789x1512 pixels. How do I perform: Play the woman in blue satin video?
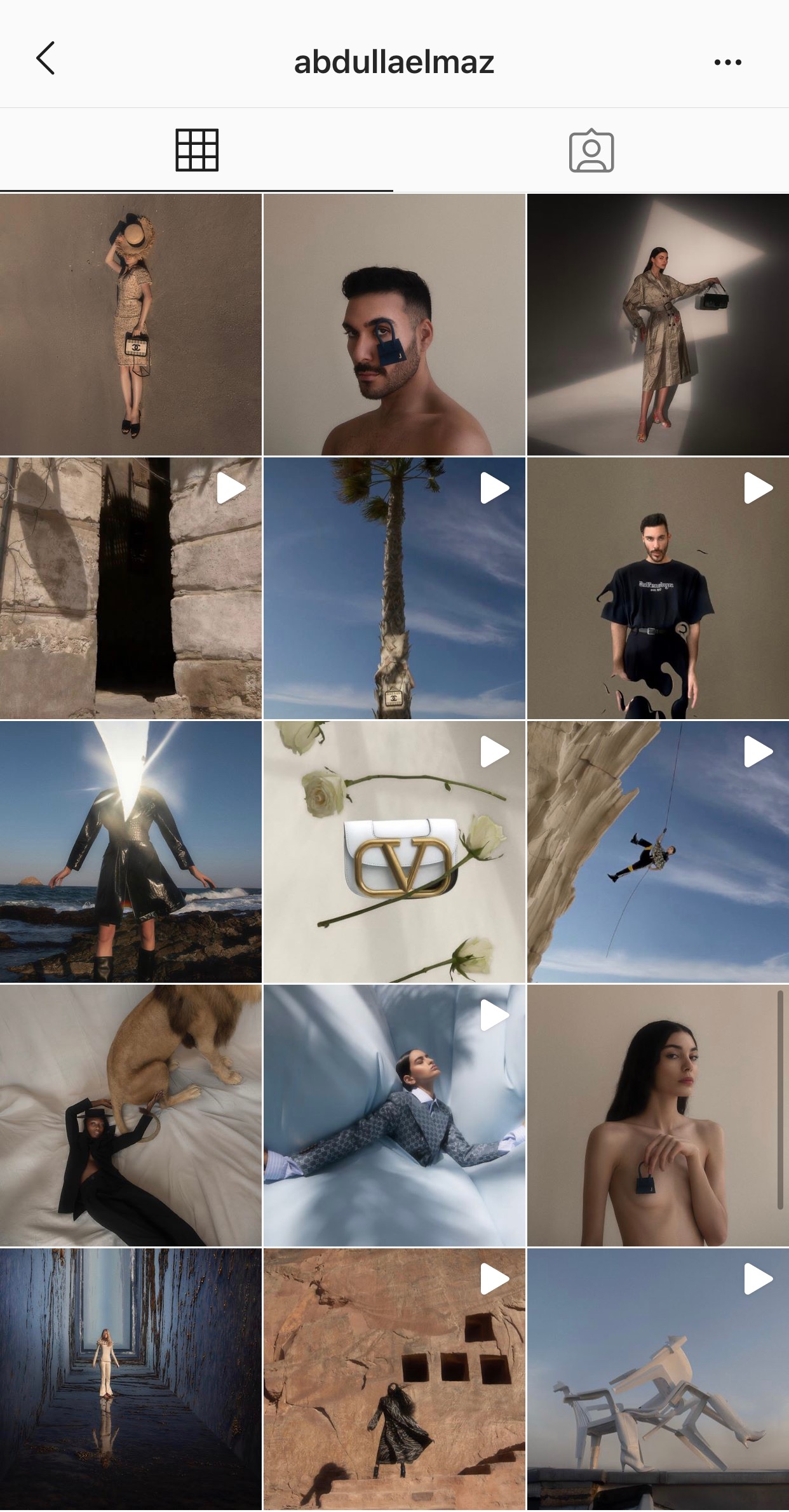click(x=394, y=1115)
